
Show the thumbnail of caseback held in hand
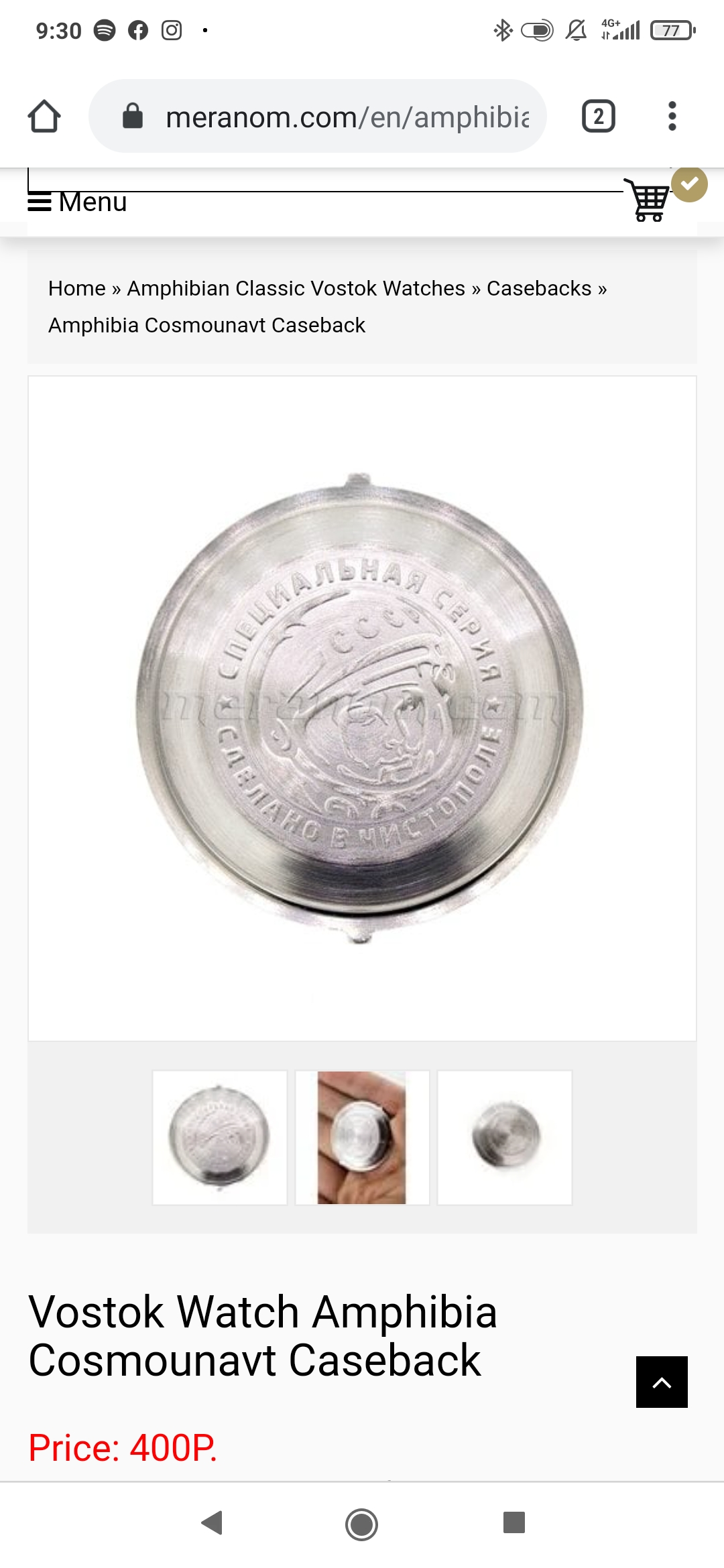click(362, 1138)
